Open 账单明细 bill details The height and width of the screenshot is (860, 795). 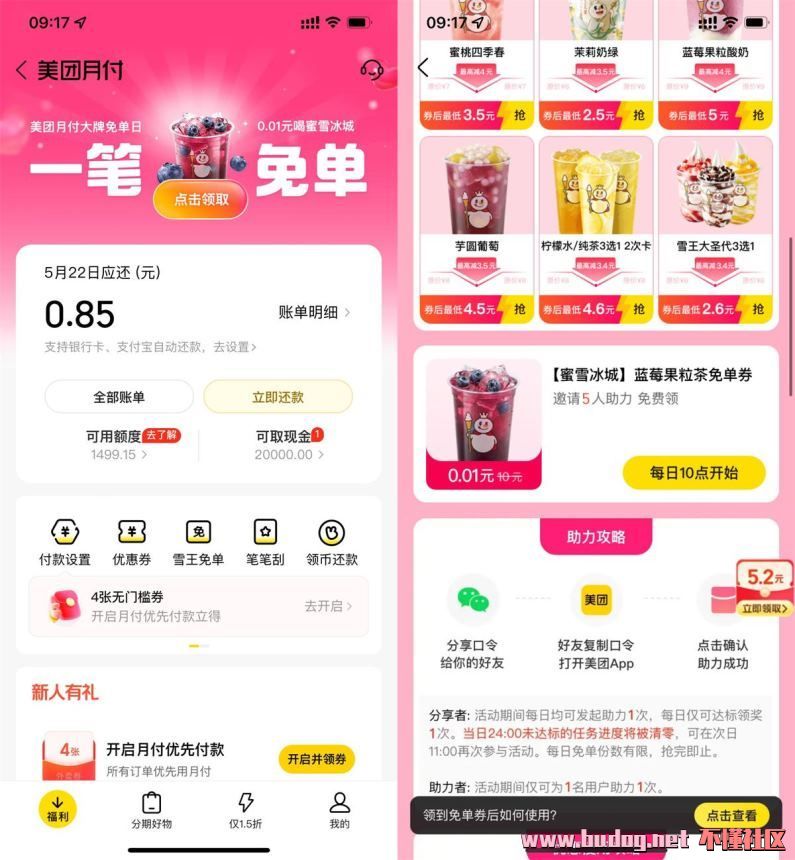[x=314, y=312]
